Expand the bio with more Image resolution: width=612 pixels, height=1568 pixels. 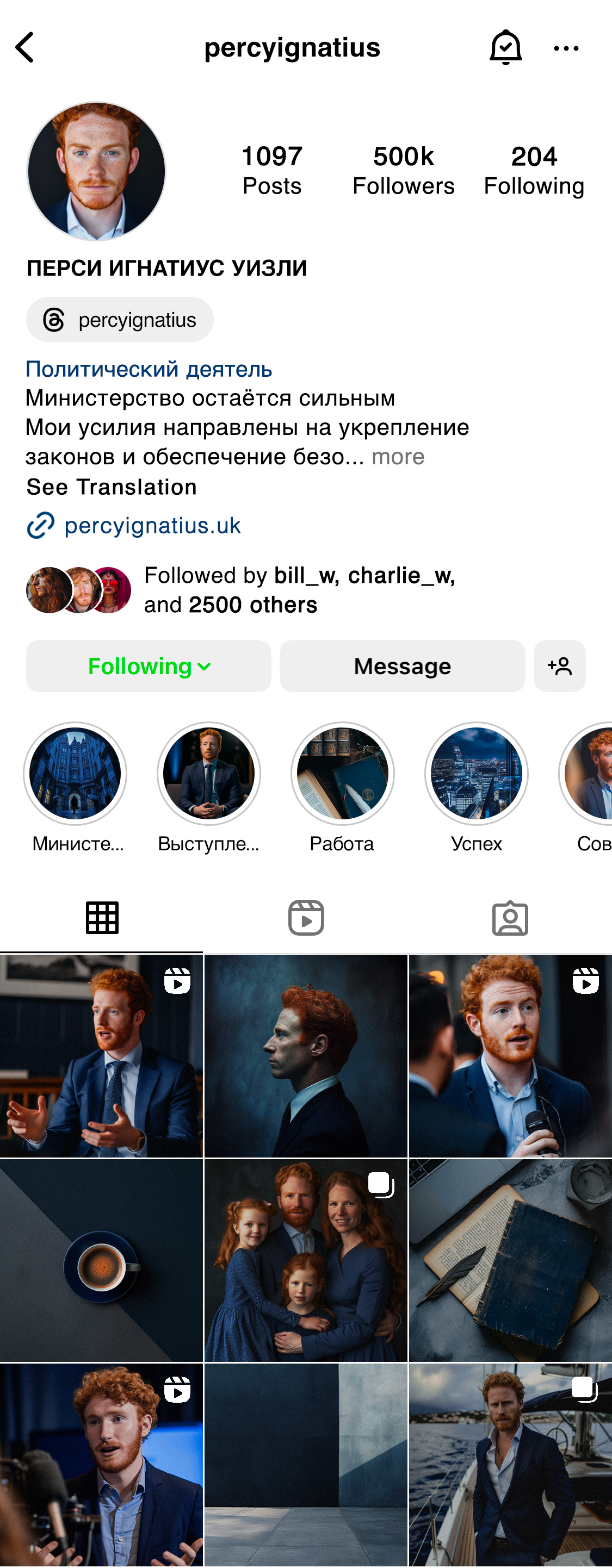tap(398, 457)
